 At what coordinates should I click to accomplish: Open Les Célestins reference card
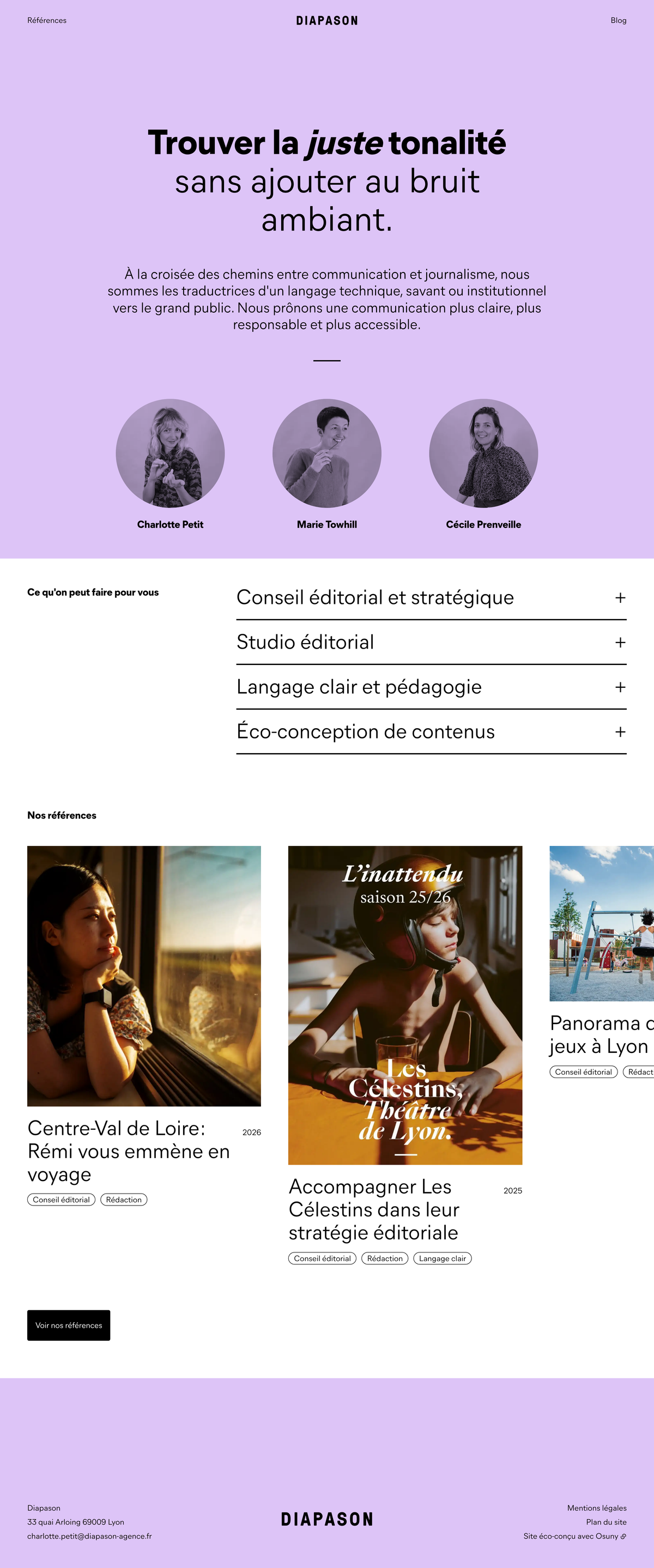[x=374, y=1209]
